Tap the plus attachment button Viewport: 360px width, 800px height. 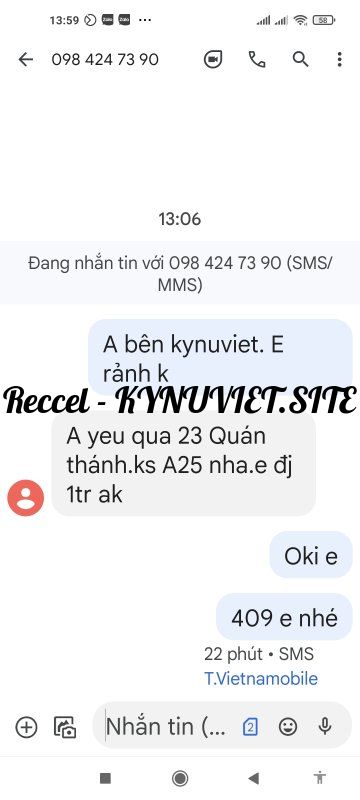click(x=26, y=727)
